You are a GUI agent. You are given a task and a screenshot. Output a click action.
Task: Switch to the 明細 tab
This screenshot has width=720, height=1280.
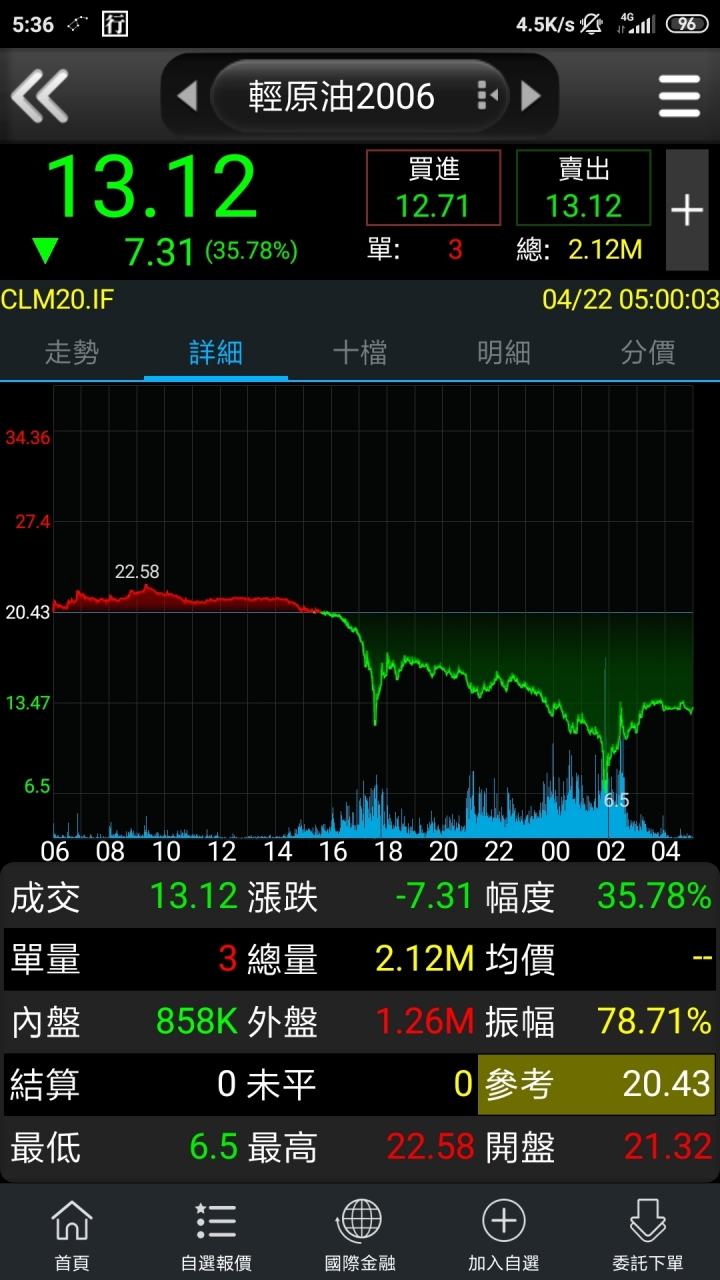point(504,352)
